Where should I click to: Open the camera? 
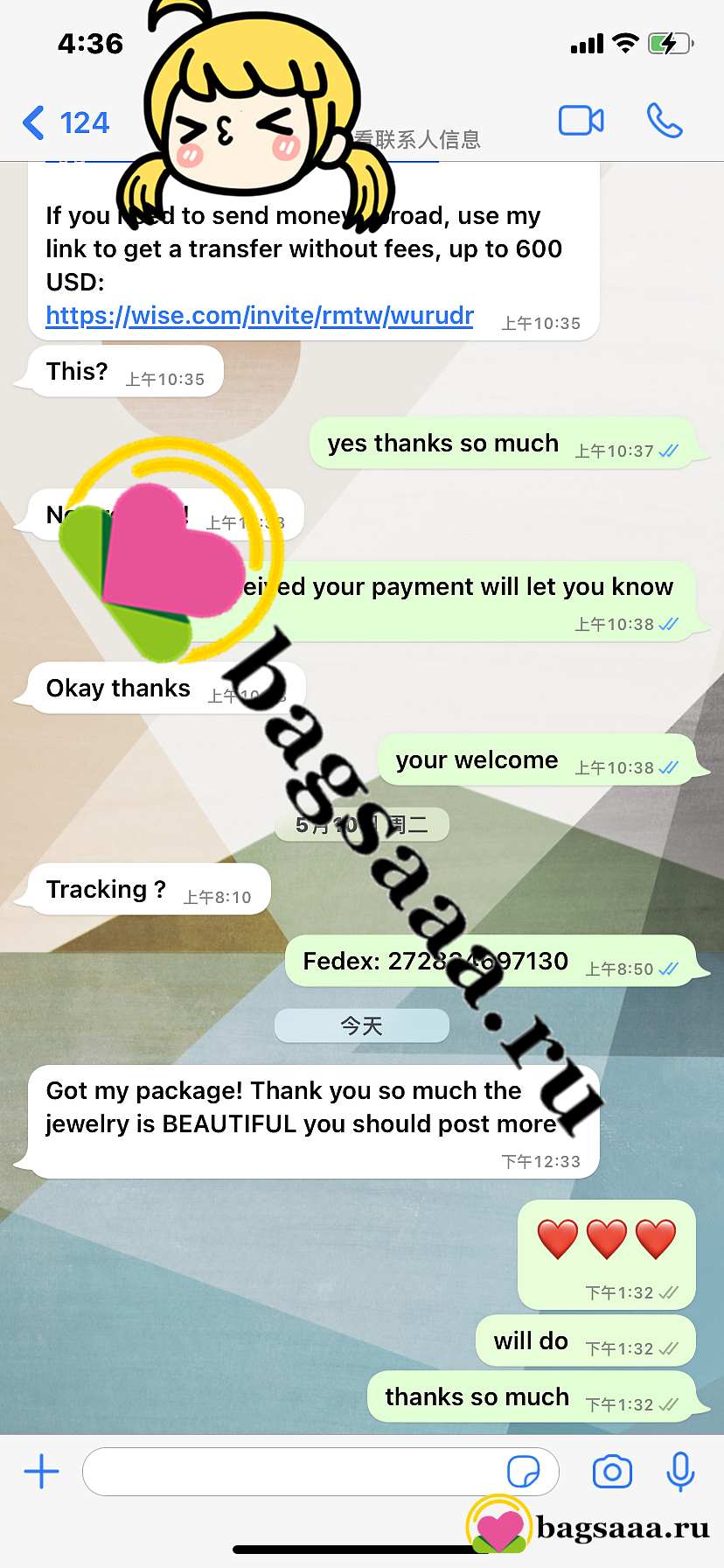(x=612, y=1472)
